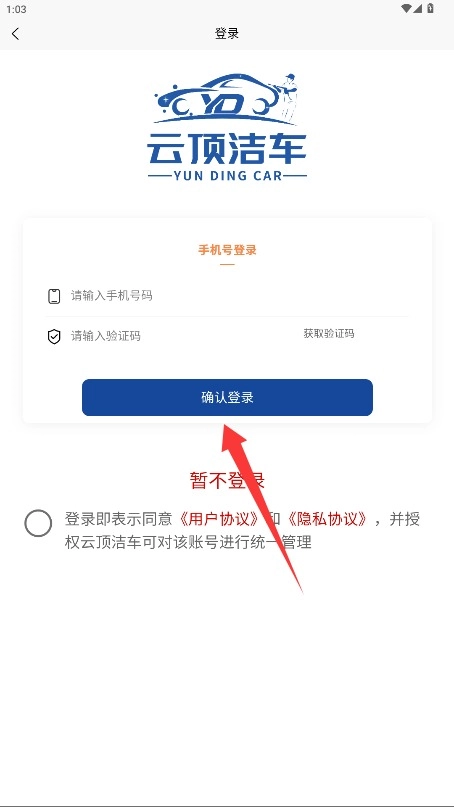
Task: Open the 《隐私协议》 link
Action: coord(327,519)
